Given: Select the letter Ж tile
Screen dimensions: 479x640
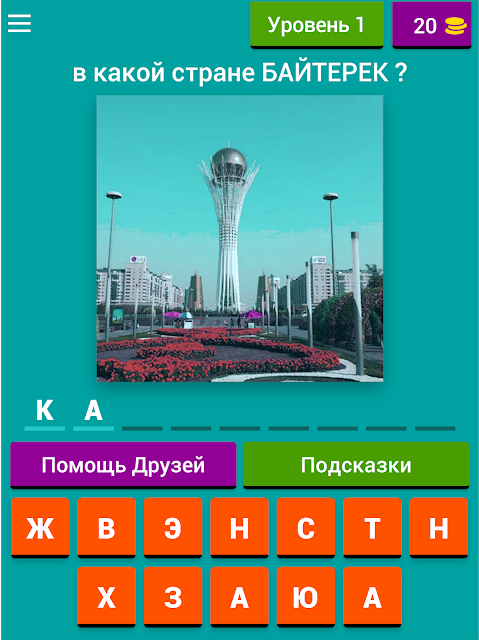Looking at the screenshot, I should tap(40, 528).
